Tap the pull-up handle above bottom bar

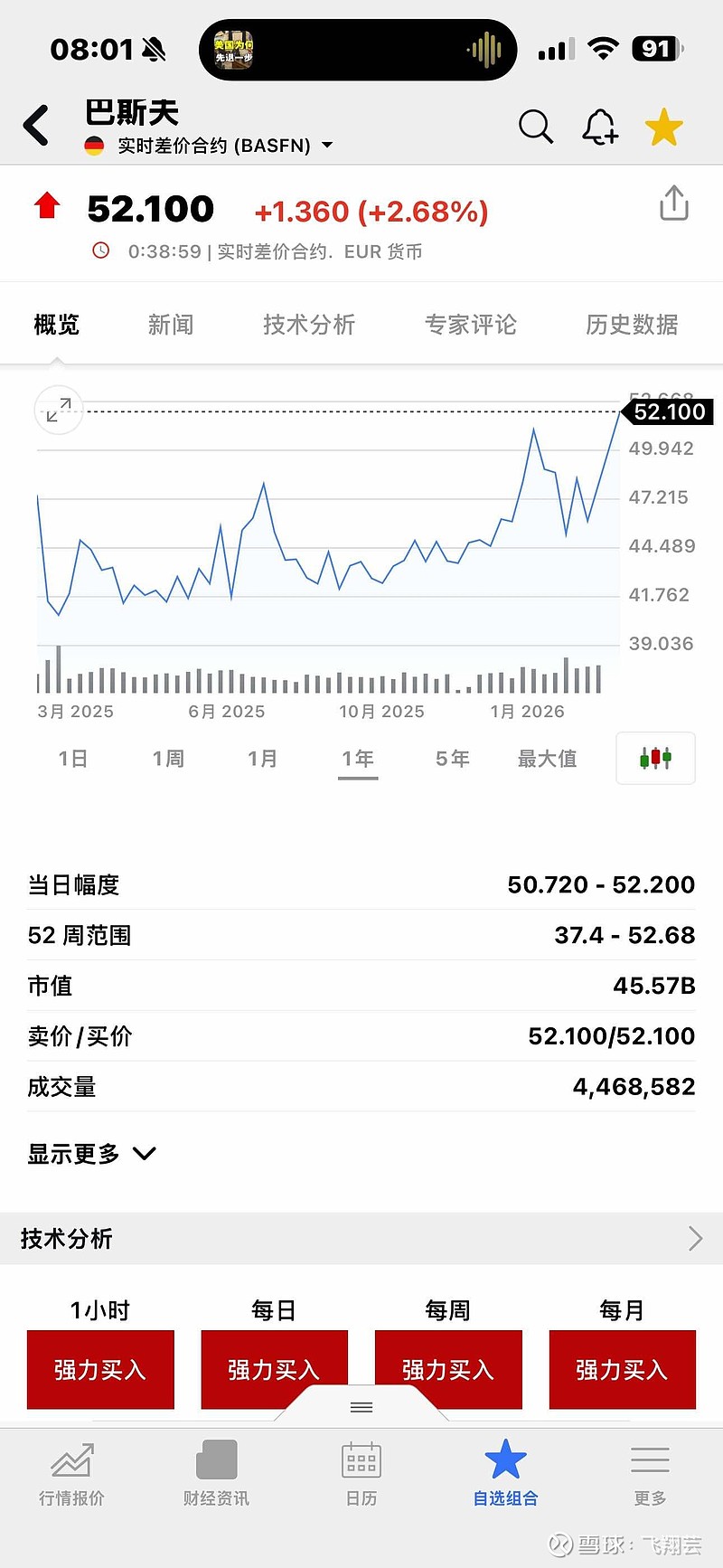click(x=361, y=1406)
